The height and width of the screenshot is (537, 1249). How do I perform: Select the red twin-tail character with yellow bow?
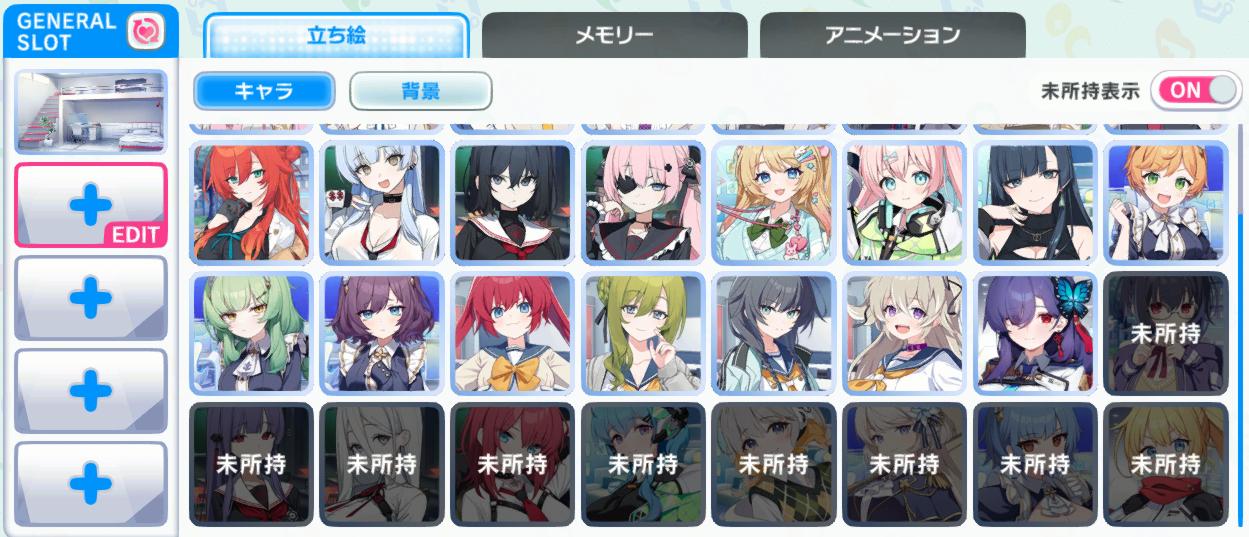click(x=512, y=333)
